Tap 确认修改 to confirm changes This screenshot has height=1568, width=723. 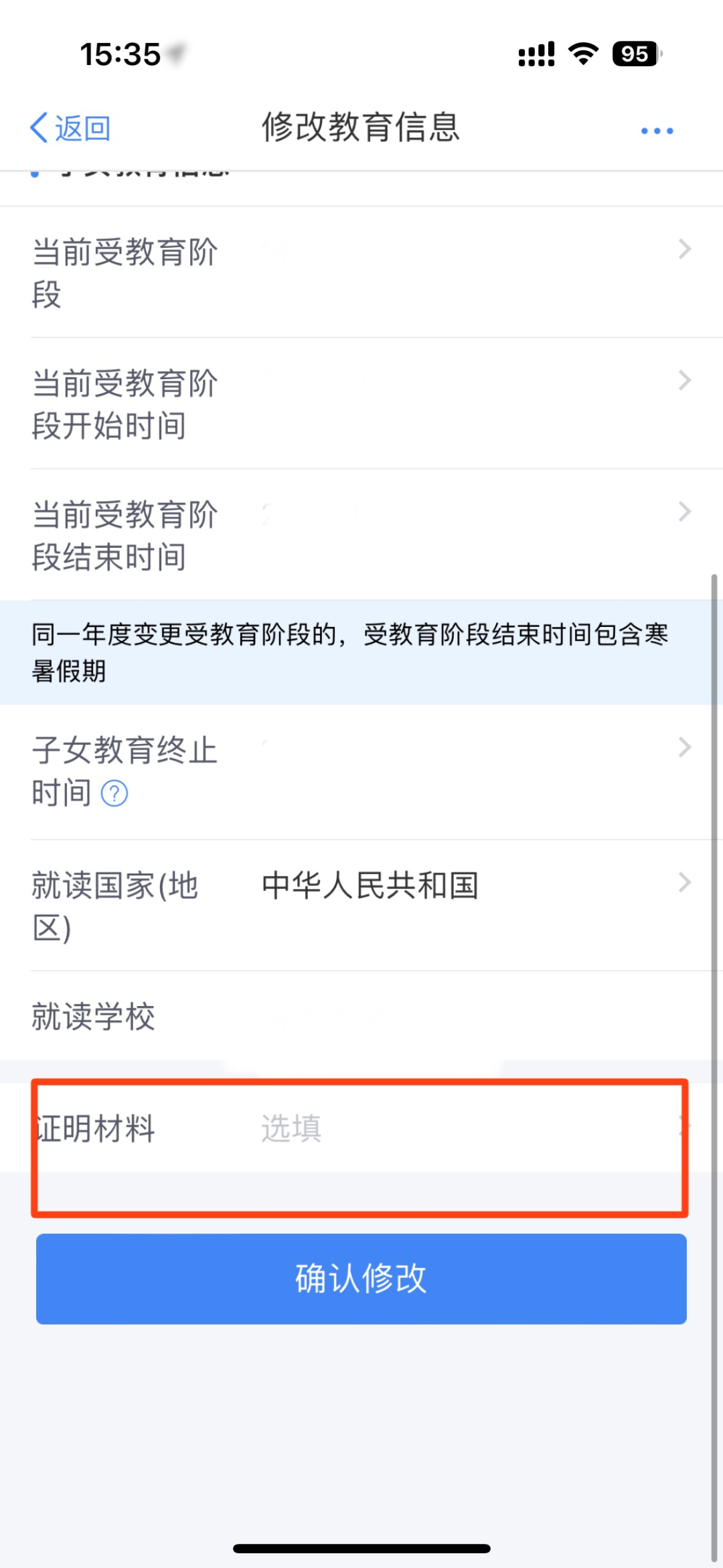tap(361, 1278)
